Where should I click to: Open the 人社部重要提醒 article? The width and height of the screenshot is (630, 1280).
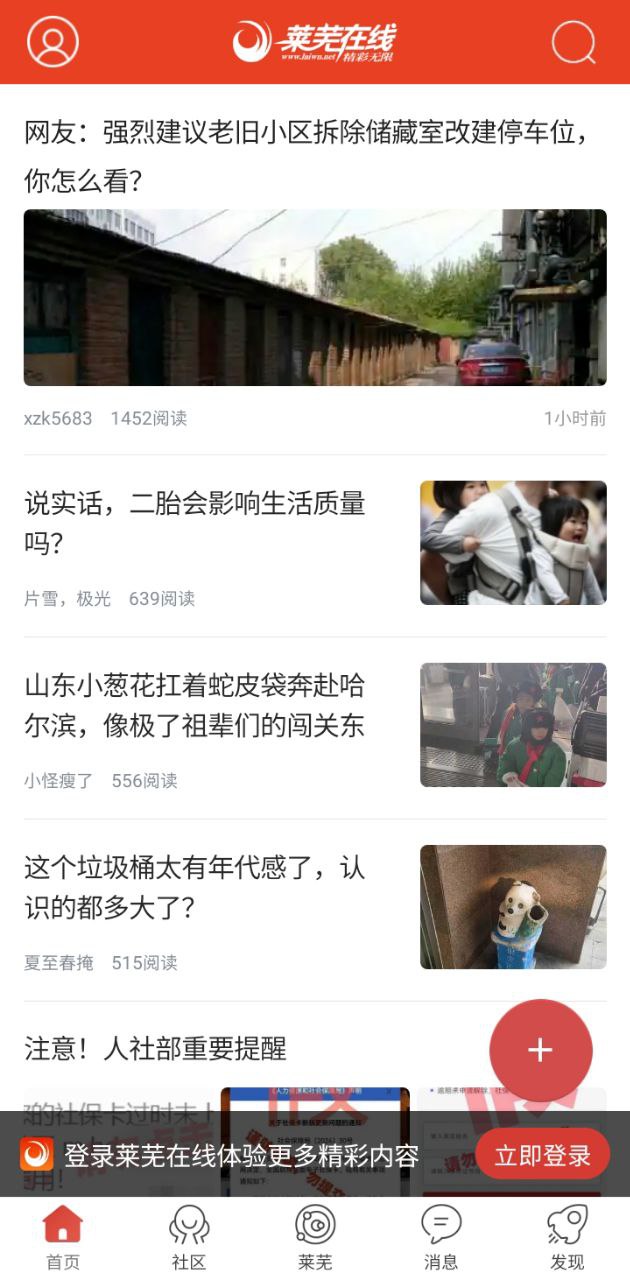point(156,1048)
